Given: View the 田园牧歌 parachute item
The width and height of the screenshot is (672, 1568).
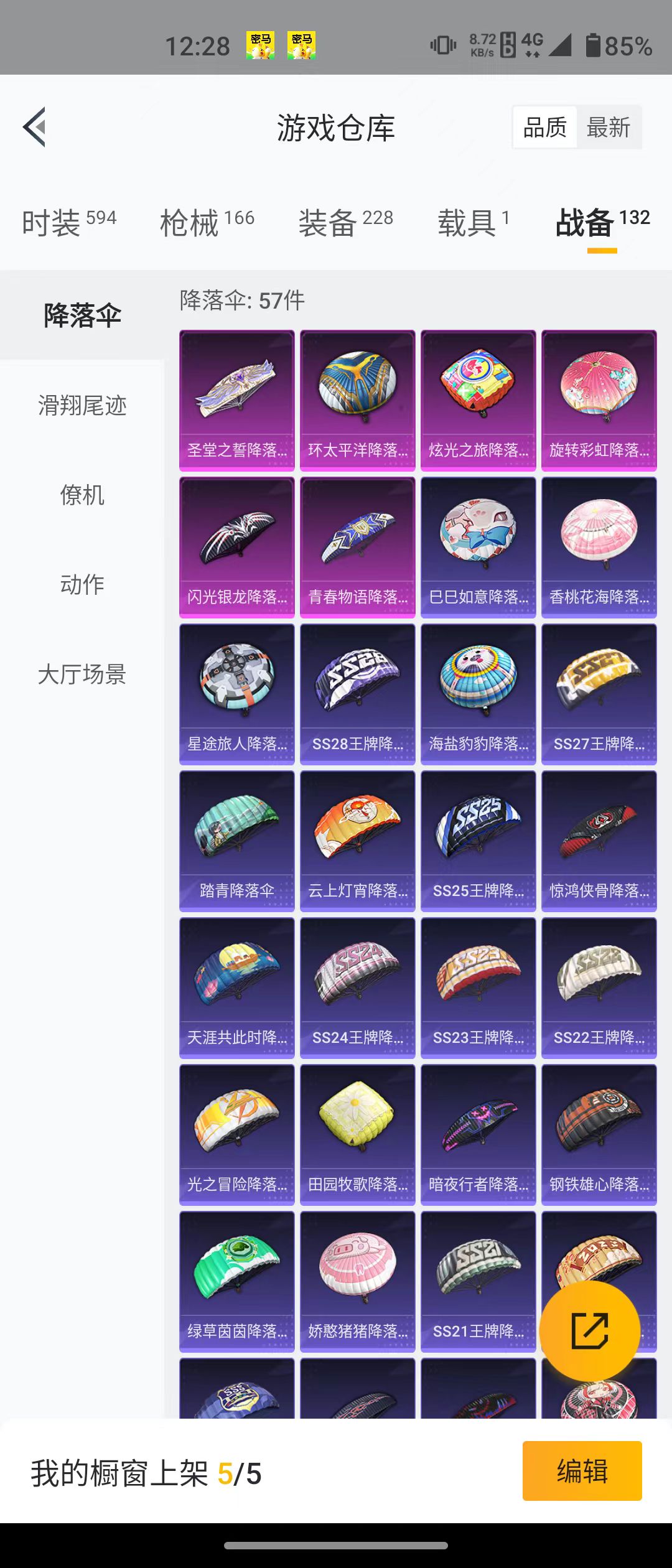Looking at the screenshot, I should pyautogui.click(x=357, y=1134).
